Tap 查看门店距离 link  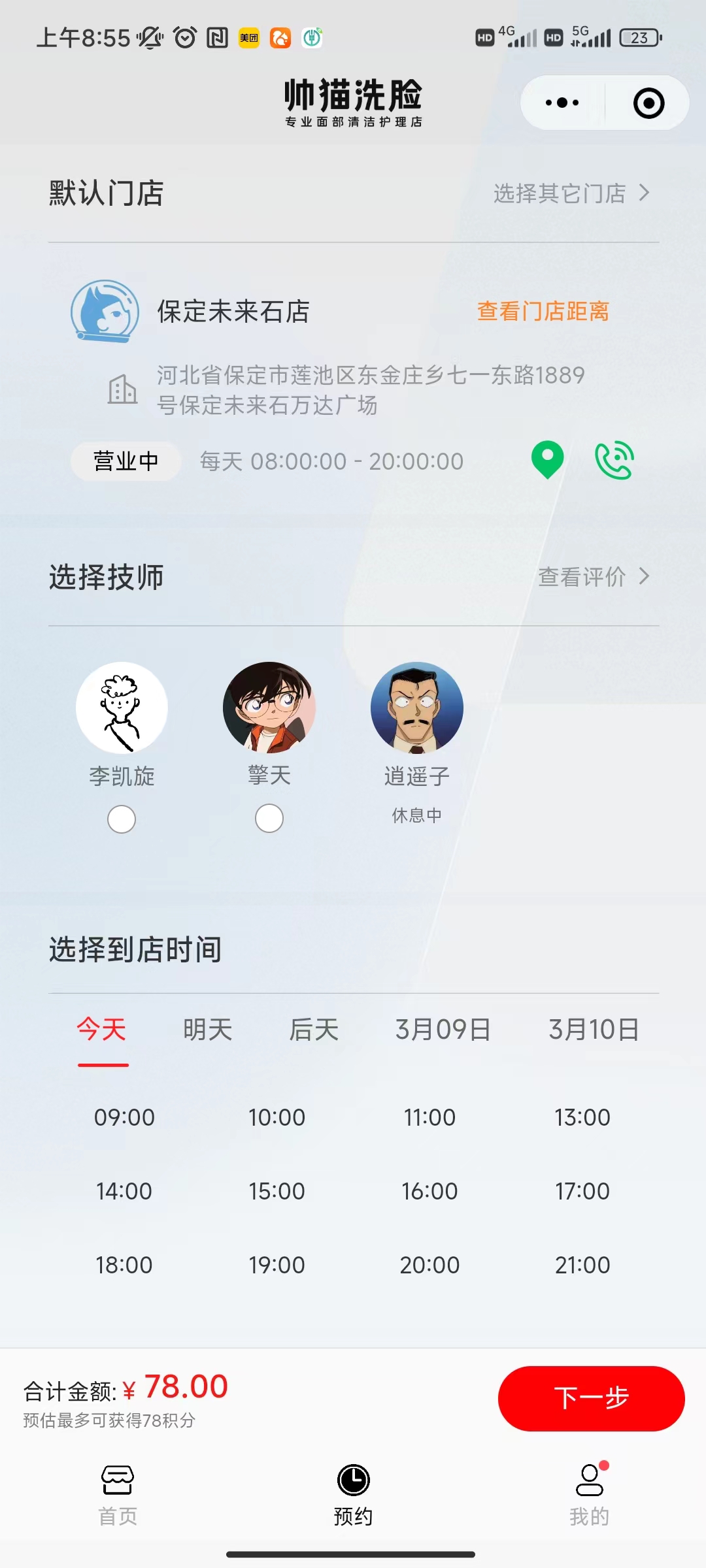543,311
